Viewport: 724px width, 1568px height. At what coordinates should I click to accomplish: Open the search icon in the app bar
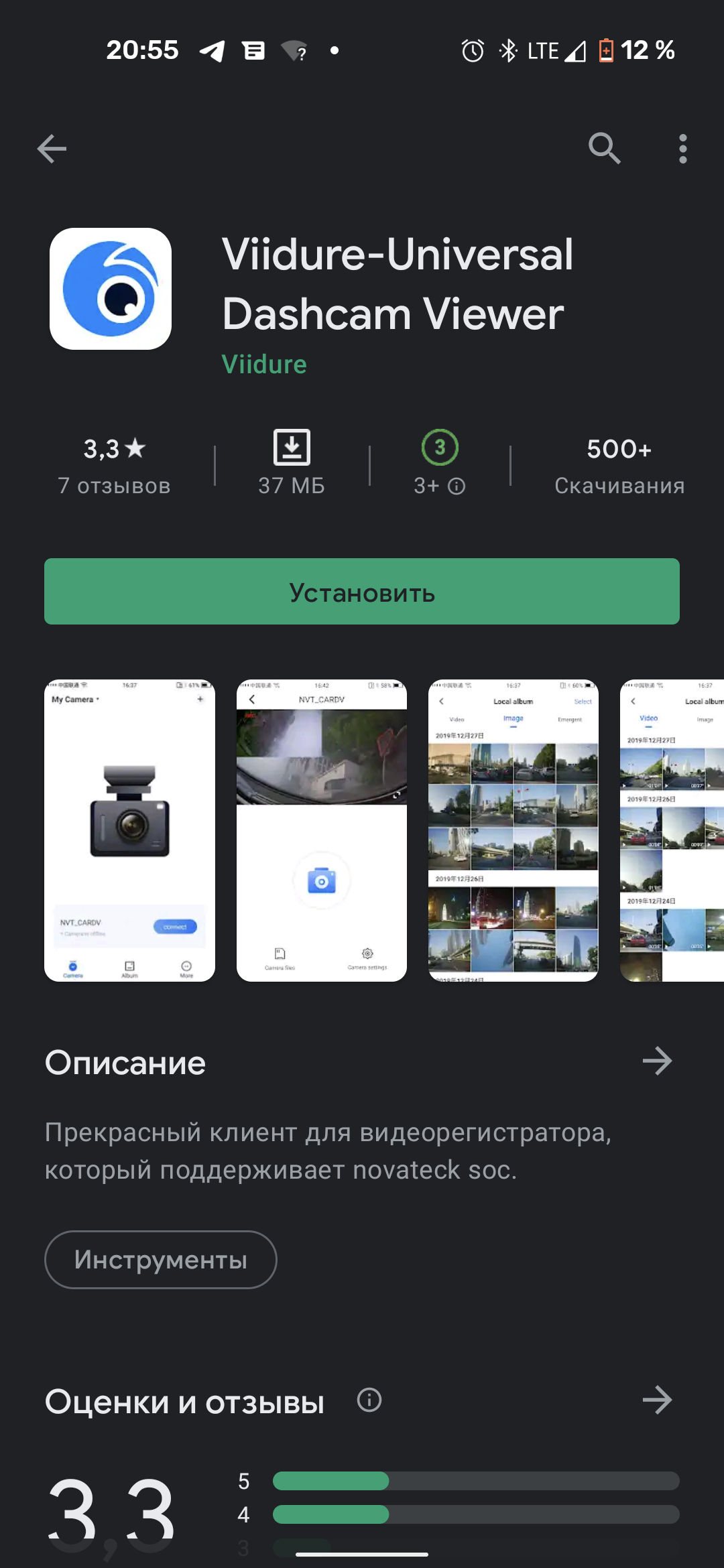(x=604, y=149)
